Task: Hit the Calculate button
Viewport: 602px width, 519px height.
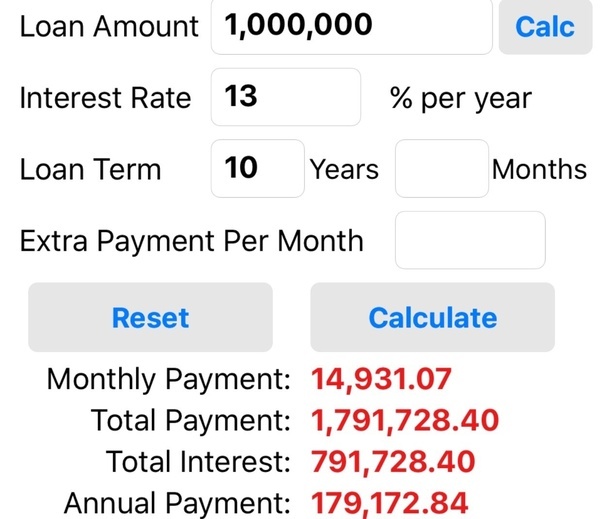Action: (432, 318)
